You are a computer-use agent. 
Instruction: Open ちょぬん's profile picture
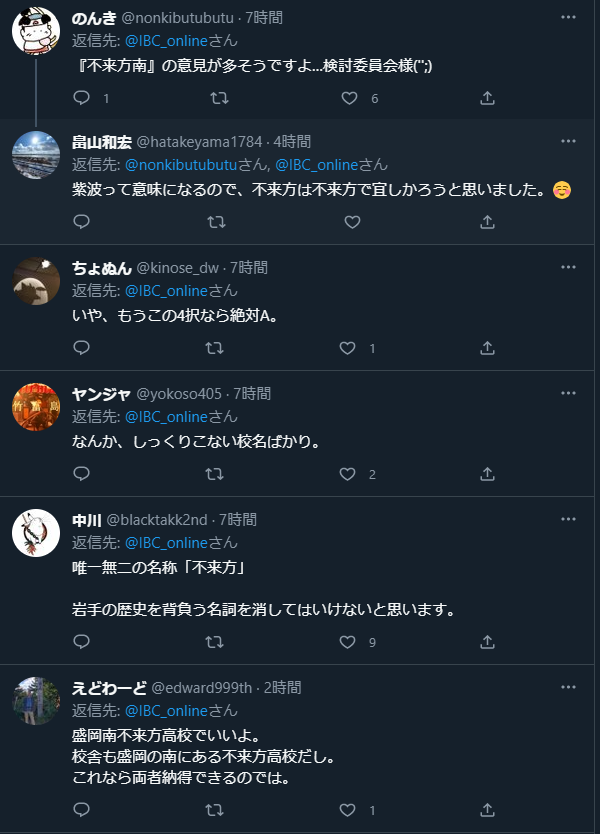tap(36, 281)
